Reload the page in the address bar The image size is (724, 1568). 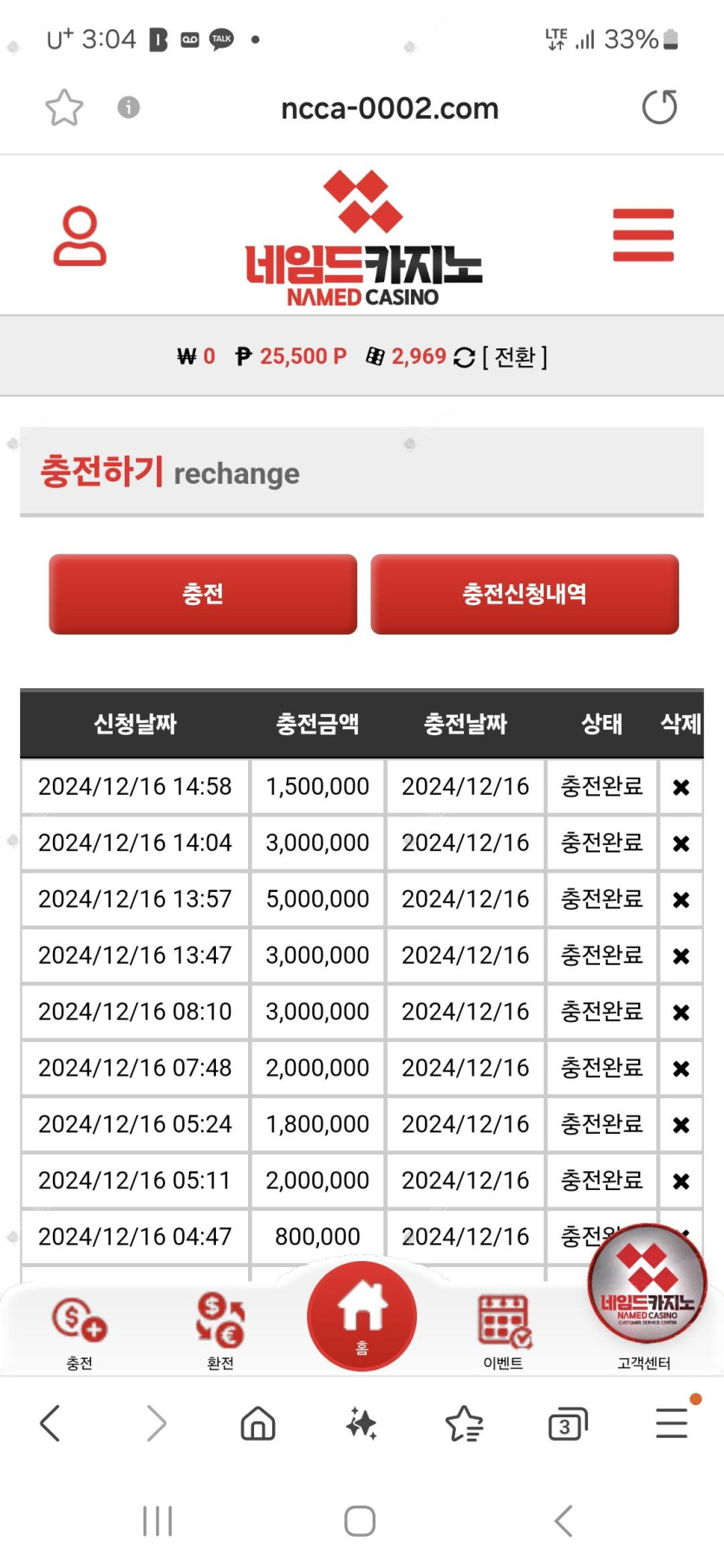pyautogui.click(x=659, y=107)
